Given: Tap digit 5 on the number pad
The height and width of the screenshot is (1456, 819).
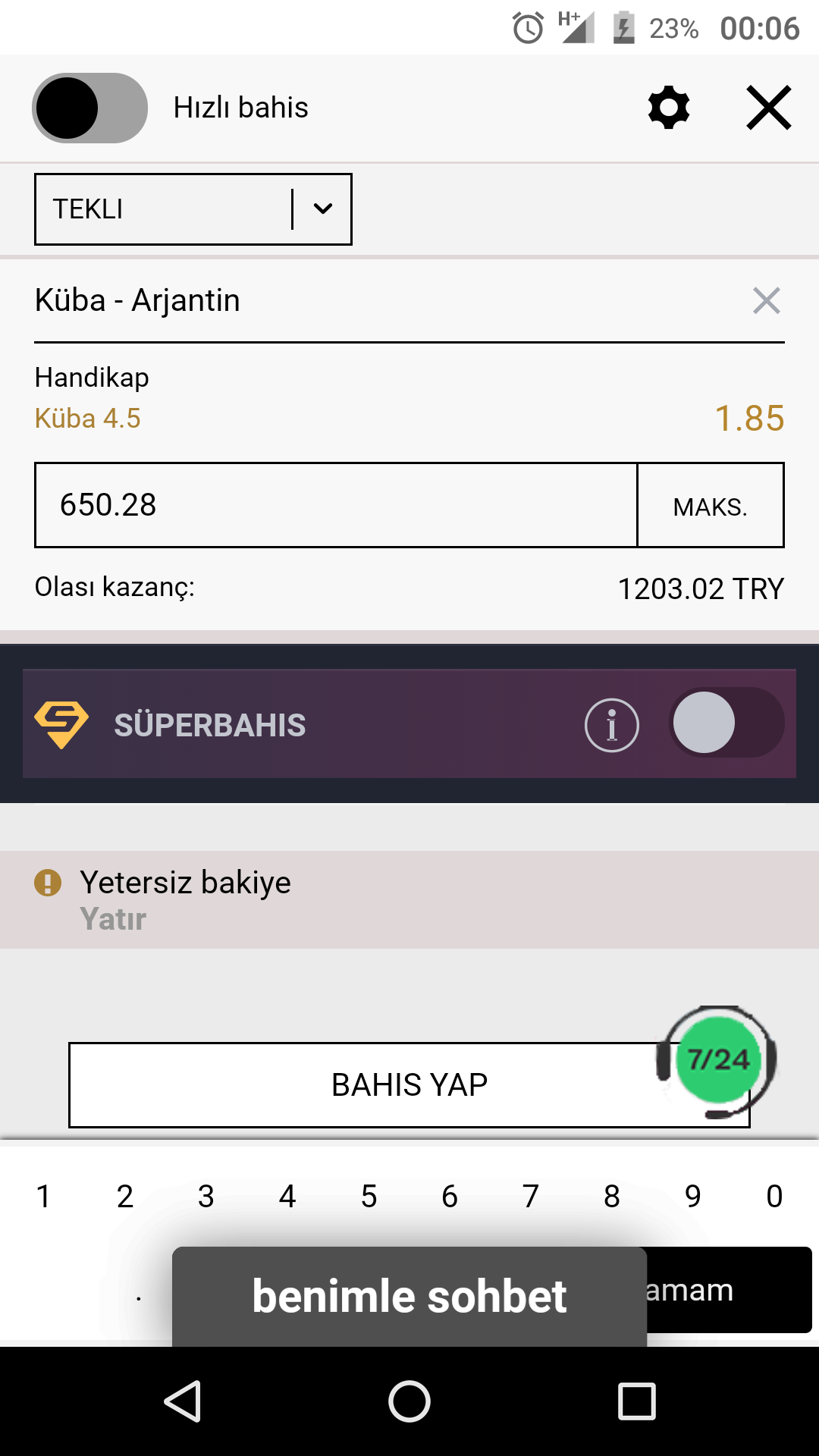Looking at the screenshot, I should (x=369, y=1197).
